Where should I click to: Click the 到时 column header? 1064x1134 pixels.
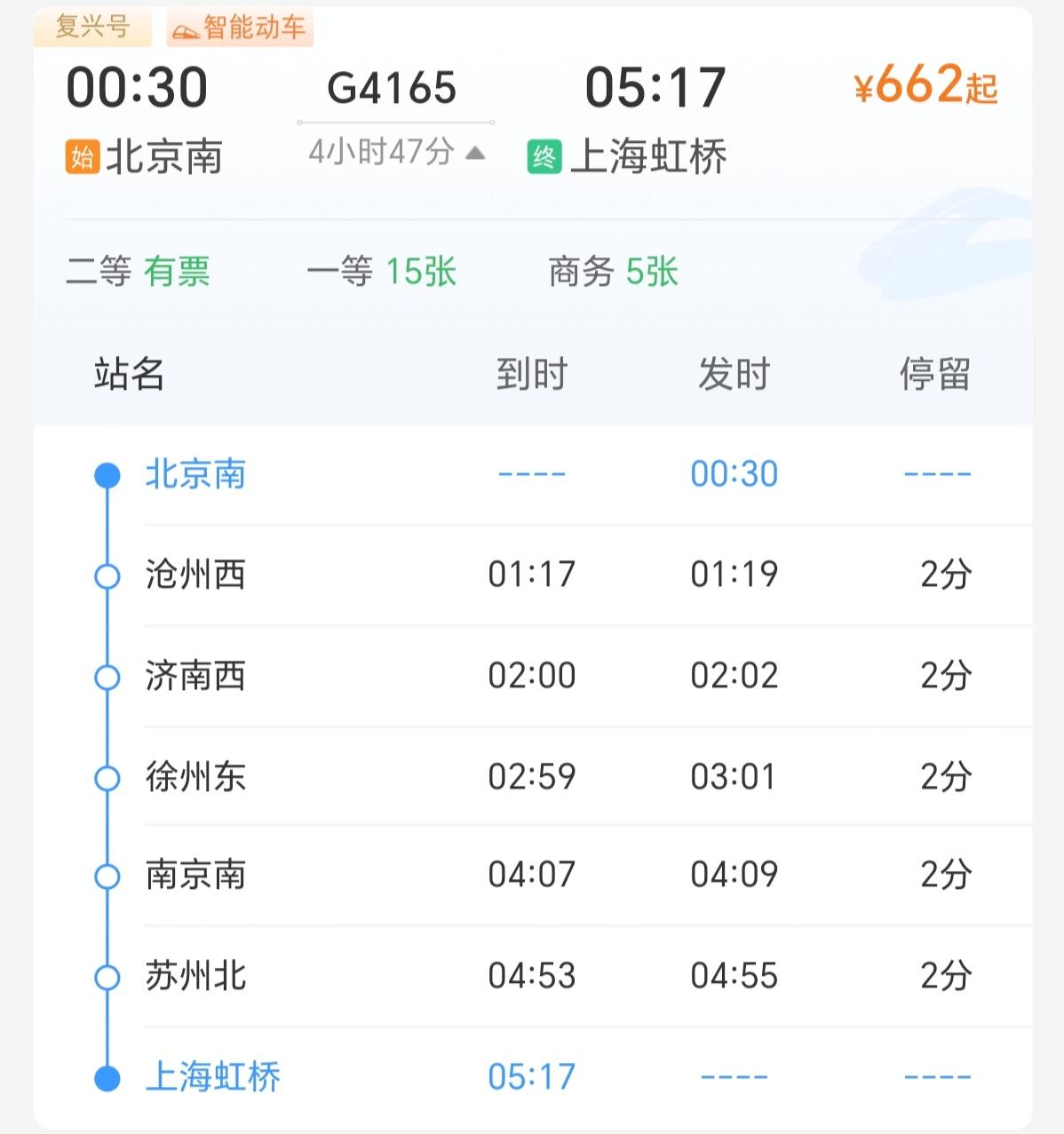coord(531,374)
